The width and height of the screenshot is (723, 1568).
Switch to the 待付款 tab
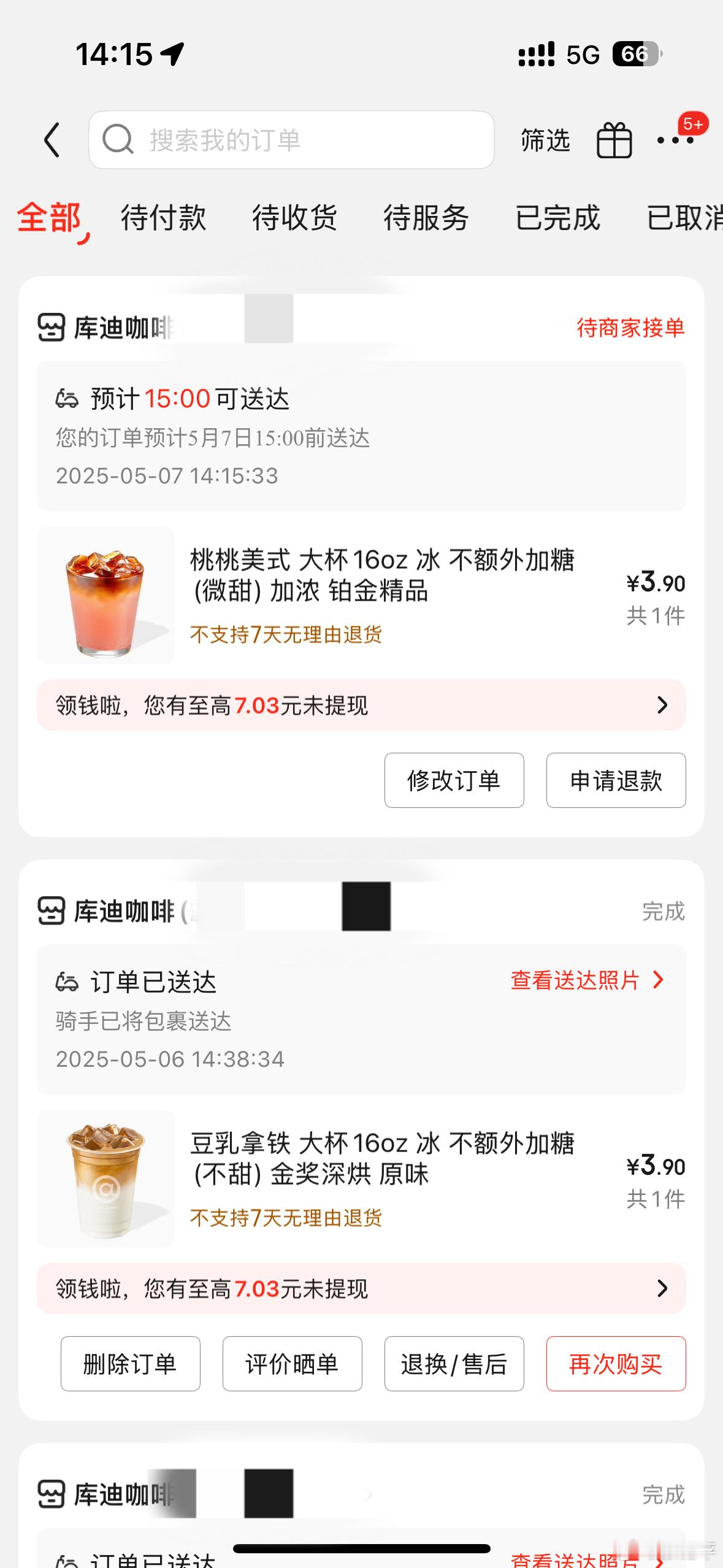[163, 218]
